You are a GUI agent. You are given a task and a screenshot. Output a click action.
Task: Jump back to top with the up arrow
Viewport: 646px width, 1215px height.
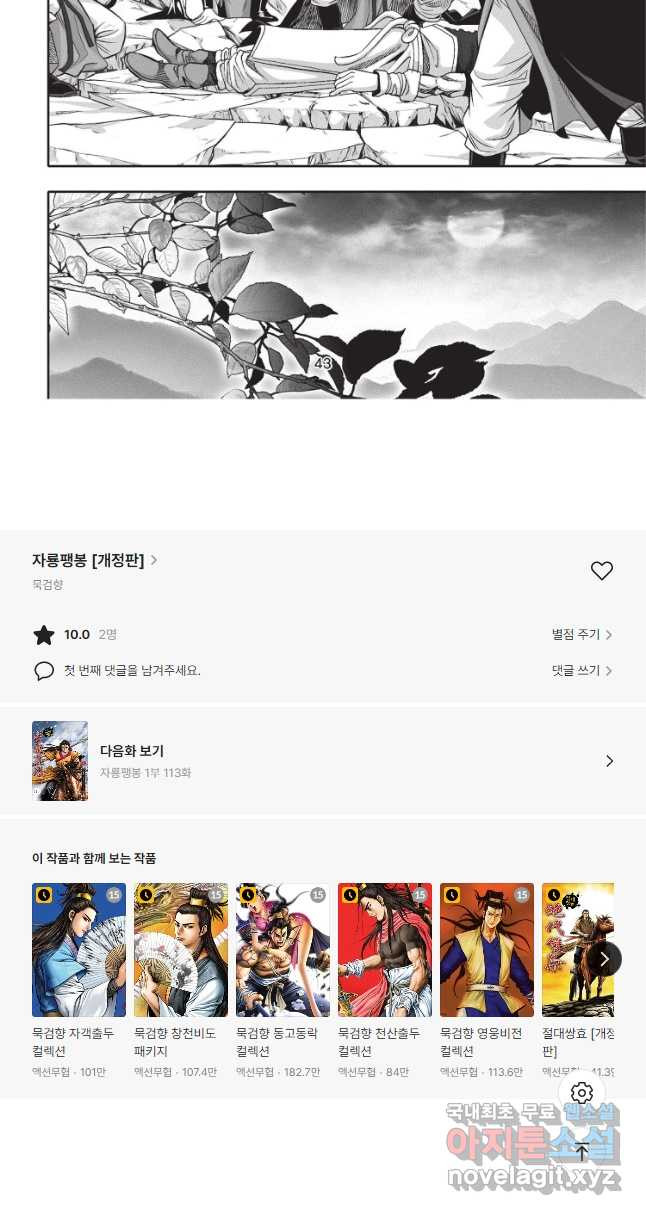coord(582,1151)
